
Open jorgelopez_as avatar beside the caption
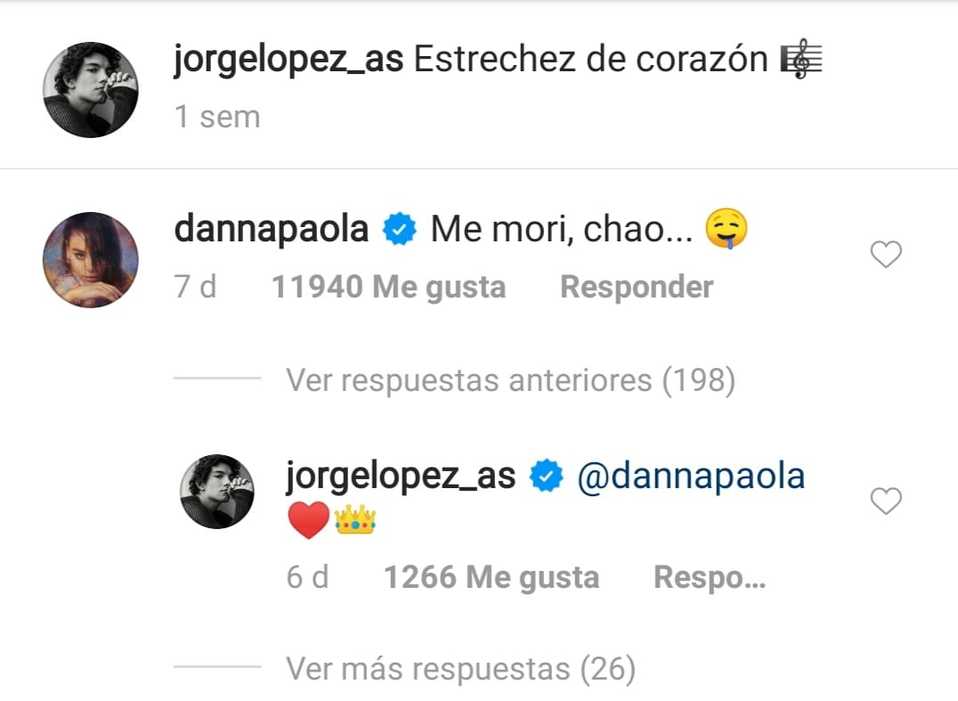coord(90,90)
